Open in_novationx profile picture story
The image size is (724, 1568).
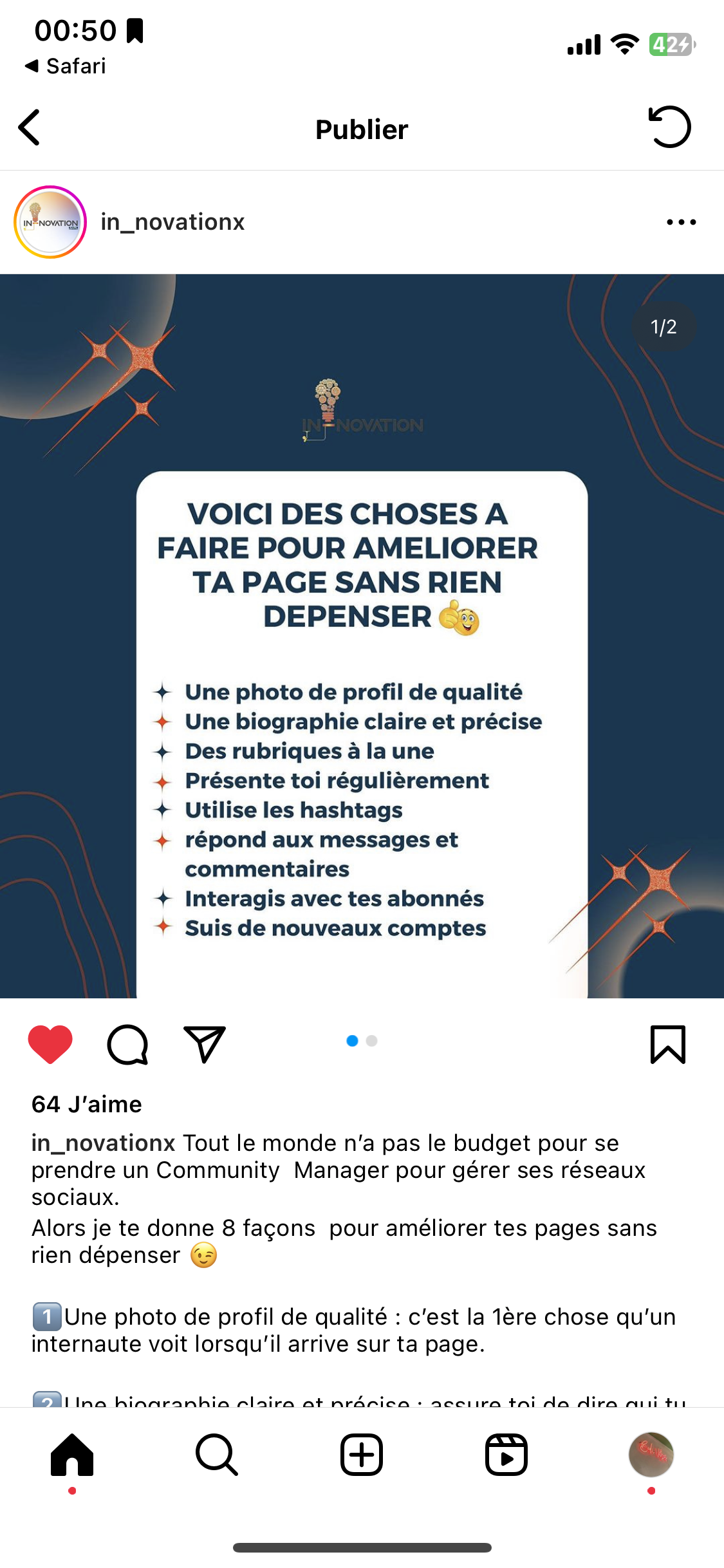[50, 222]
